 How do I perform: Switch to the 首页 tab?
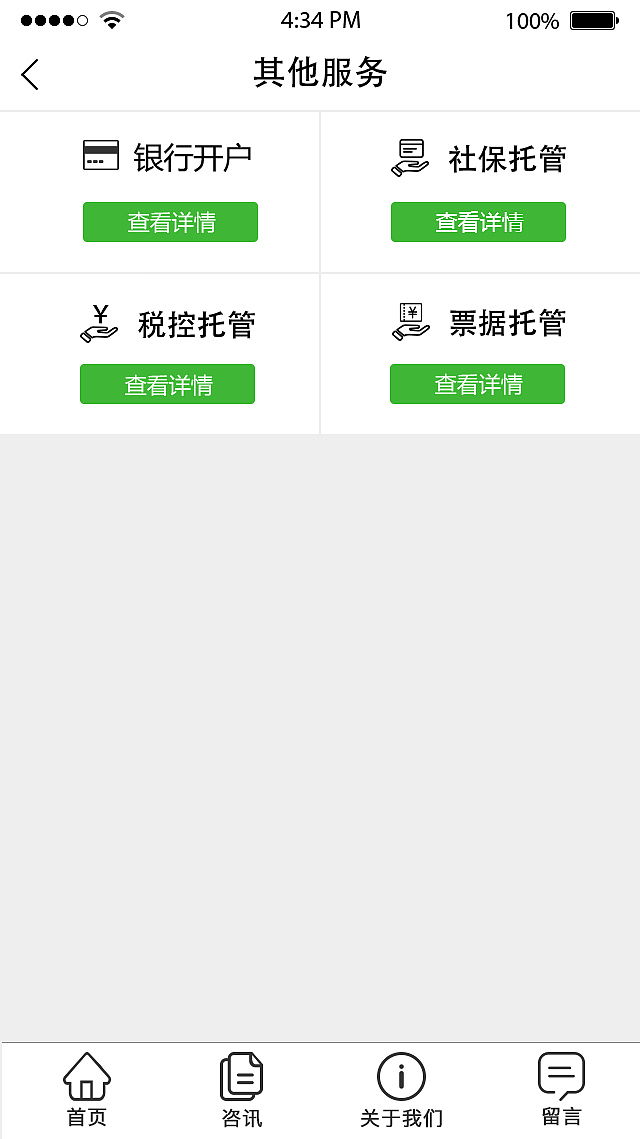87,1089
